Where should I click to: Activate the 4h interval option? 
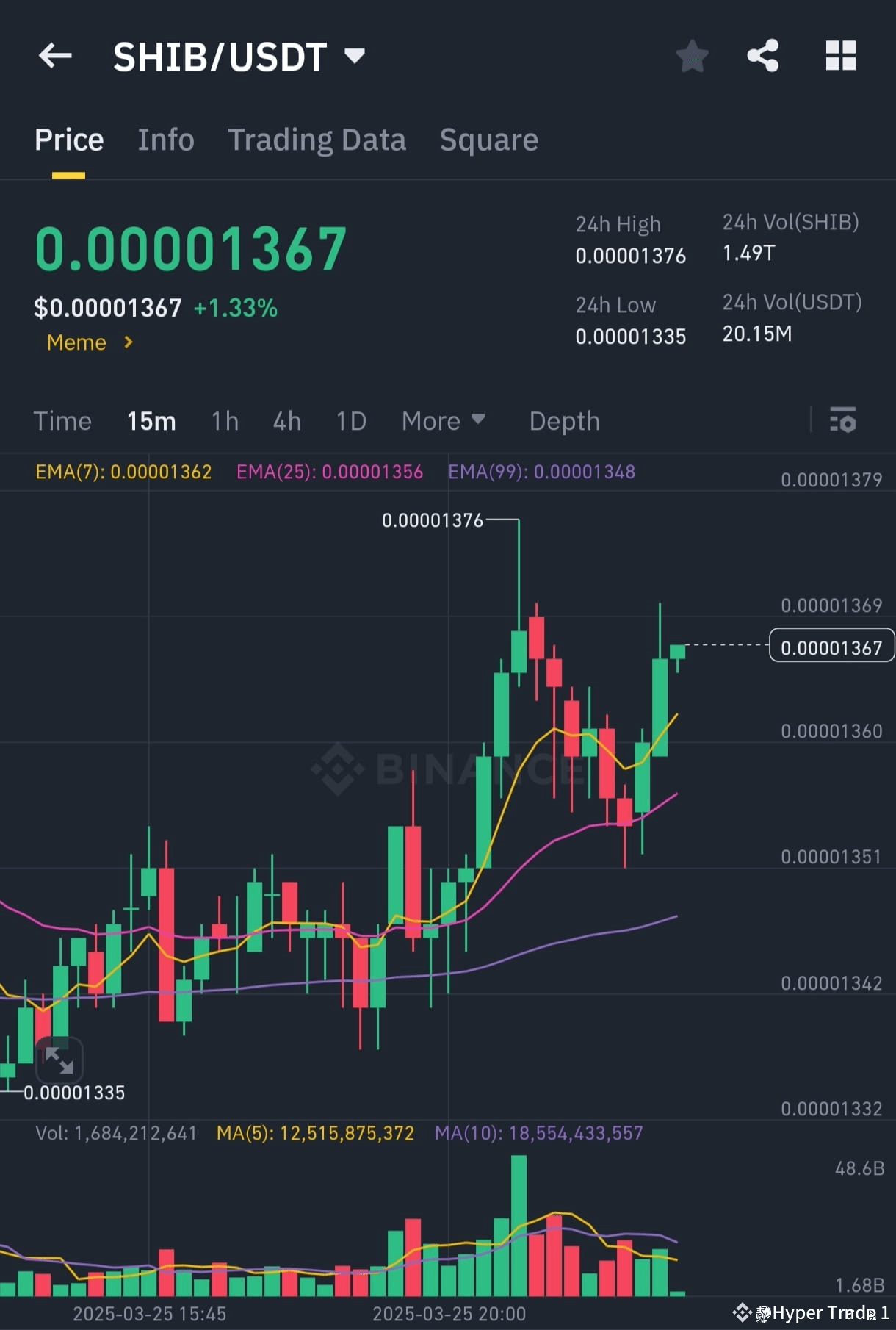pos(286,421)
